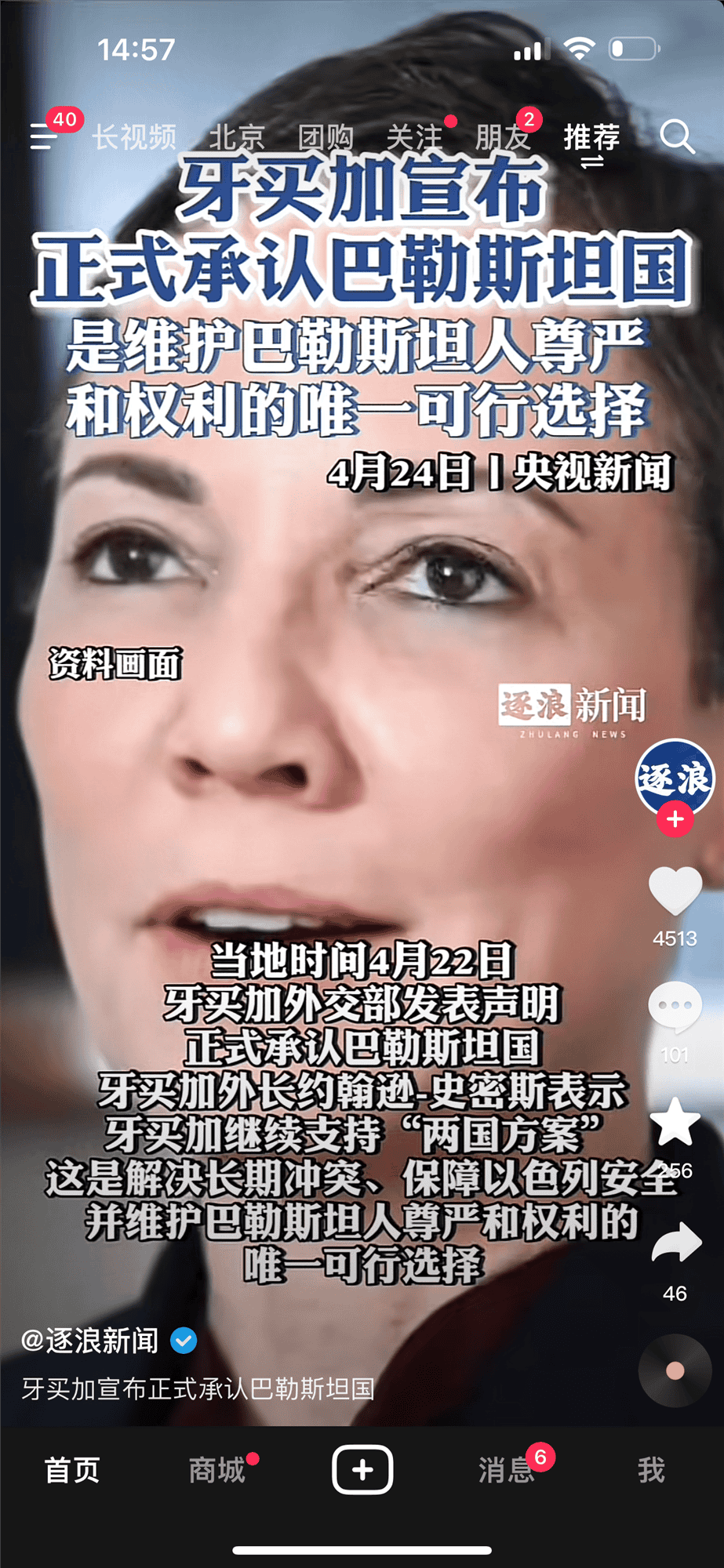
Task: Switch to the 团购 tab
Action: point(326,137)
